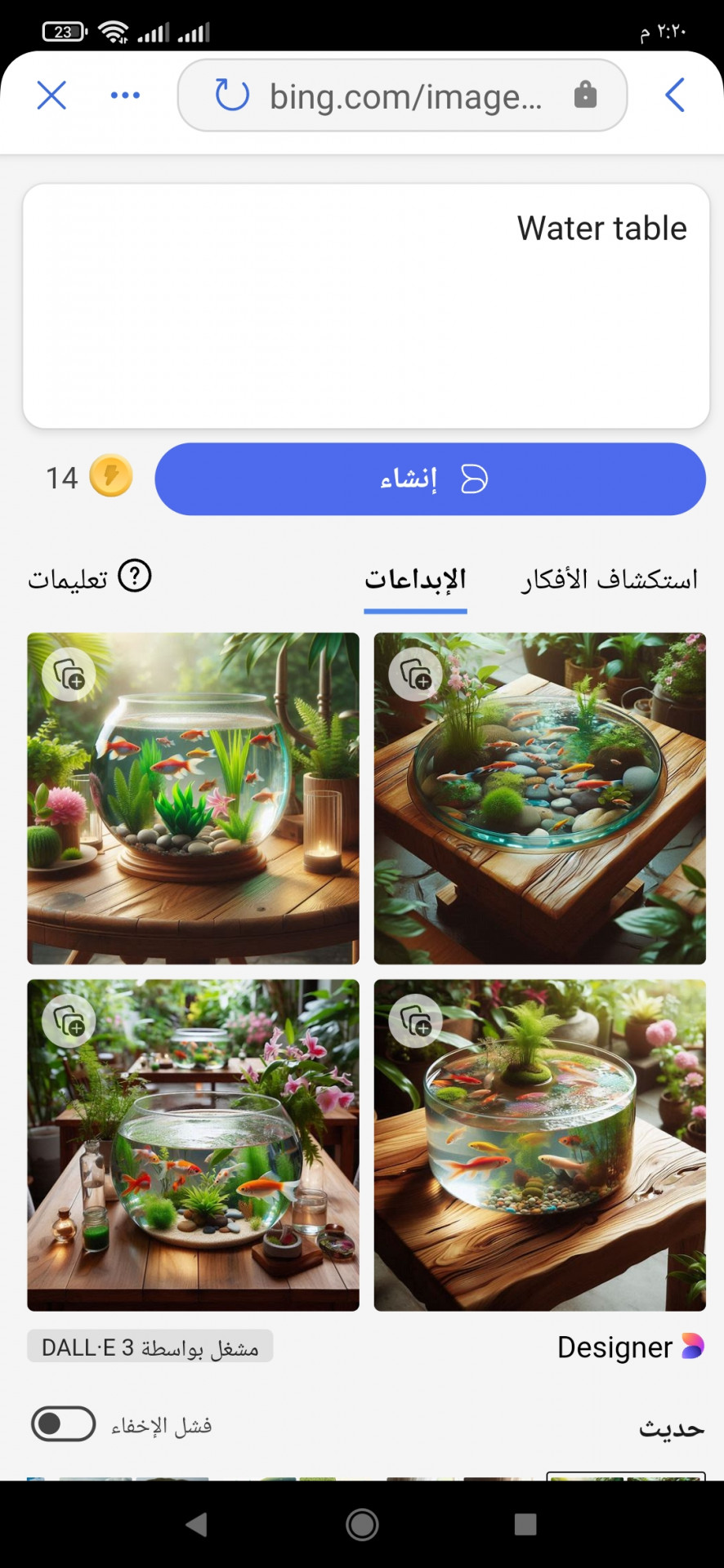Save the shallow pond bowl image to collection
This screenshot has height=1568, width=724.
[x=415, y=675]
